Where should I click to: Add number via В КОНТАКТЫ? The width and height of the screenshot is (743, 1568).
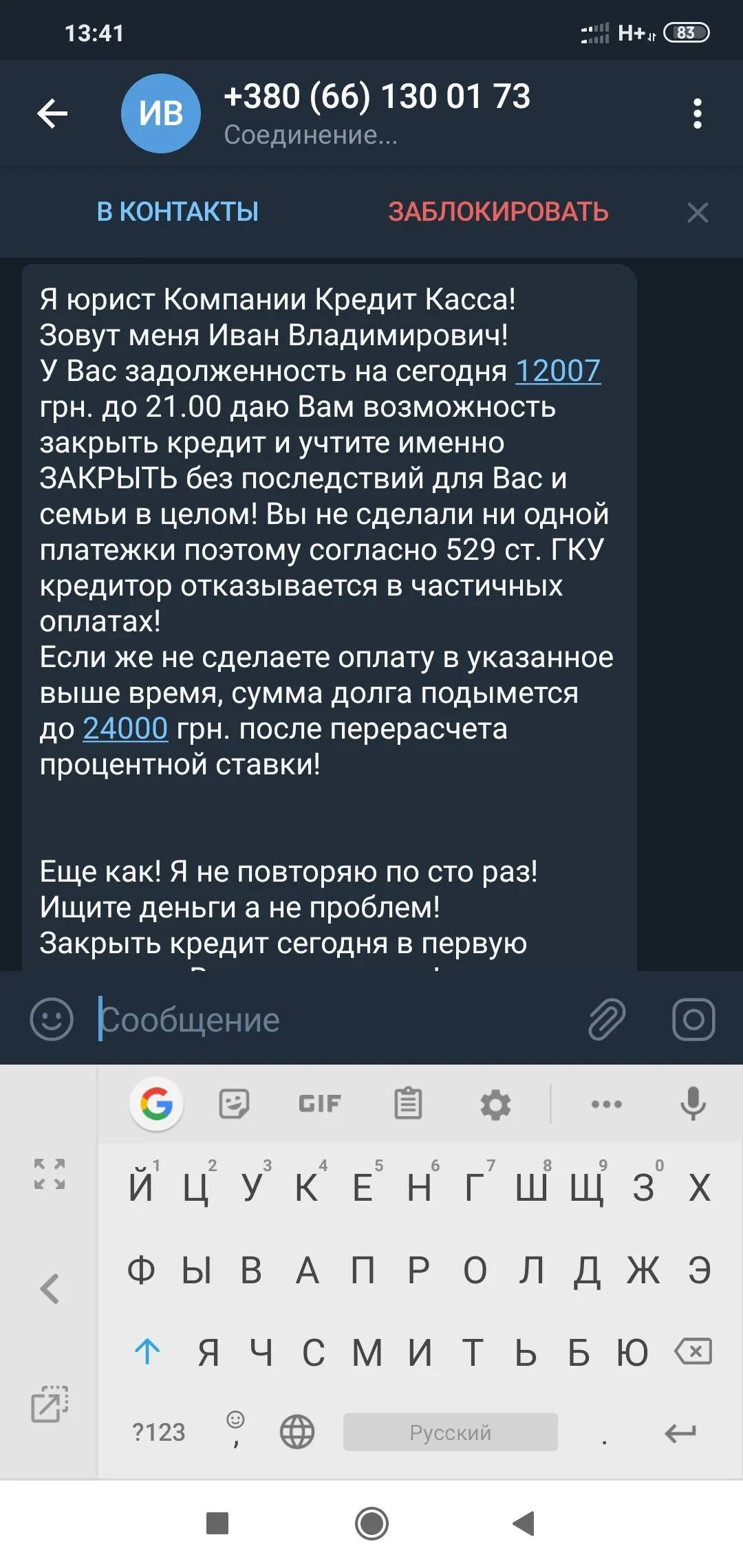177,212
